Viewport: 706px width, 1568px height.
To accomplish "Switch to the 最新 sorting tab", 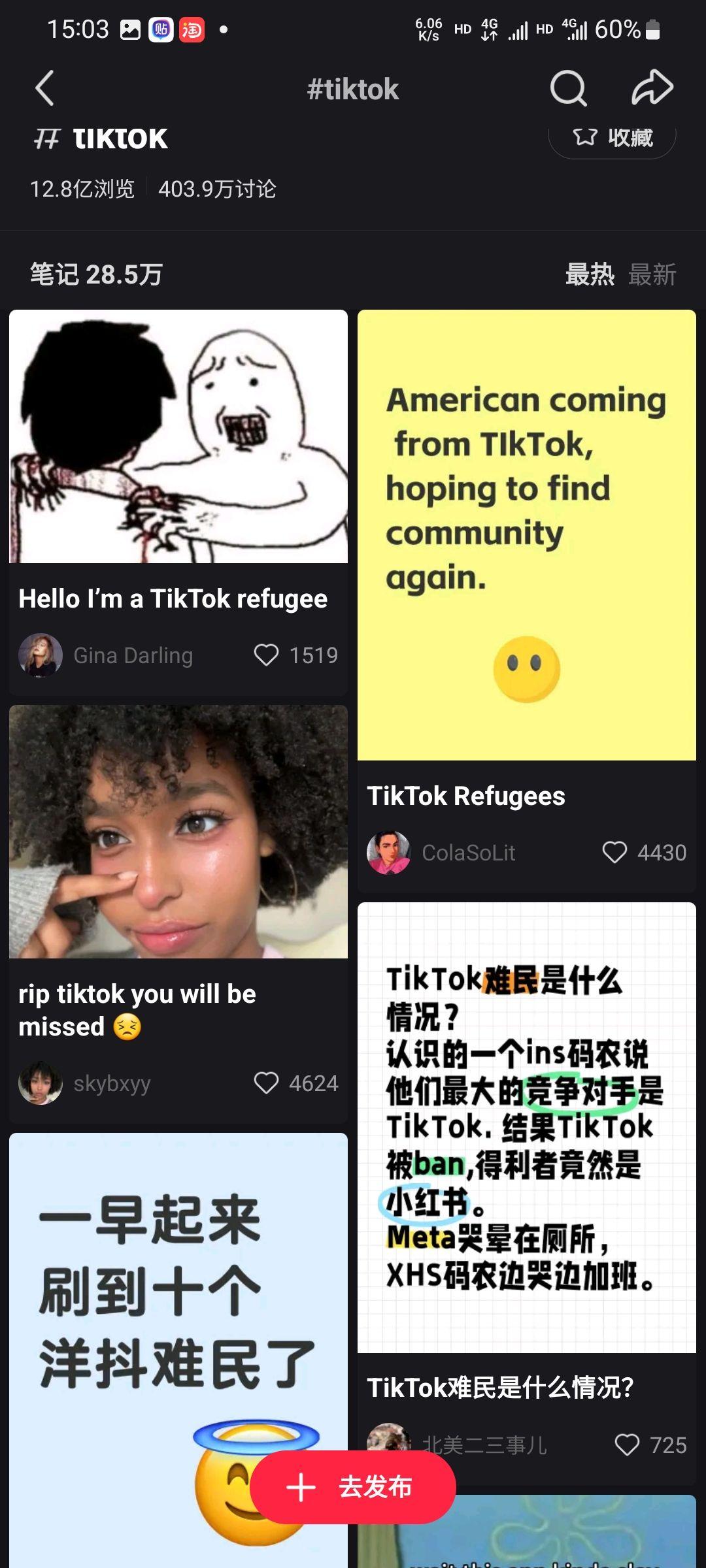I will click(652, 275).
